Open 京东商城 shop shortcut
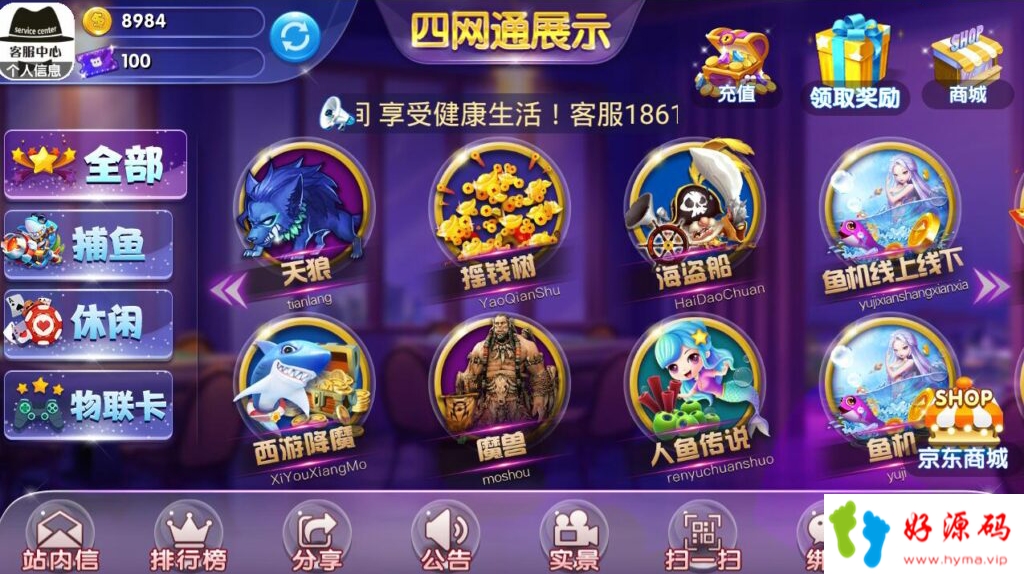The height and width of the screenshot is (574, 1024). [x=962, y=427]
